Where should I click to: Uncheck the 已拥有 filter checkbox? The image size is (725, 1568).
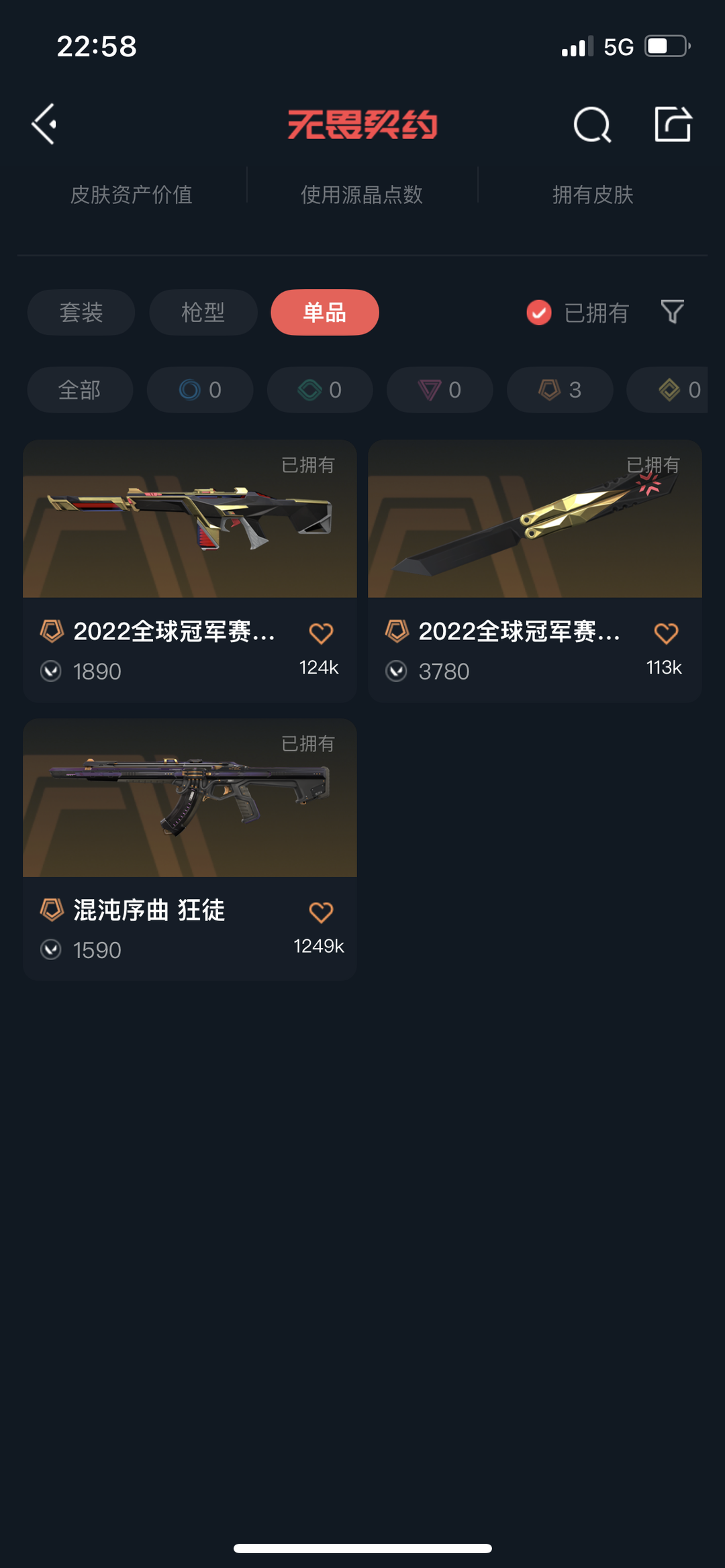[539, 313]
